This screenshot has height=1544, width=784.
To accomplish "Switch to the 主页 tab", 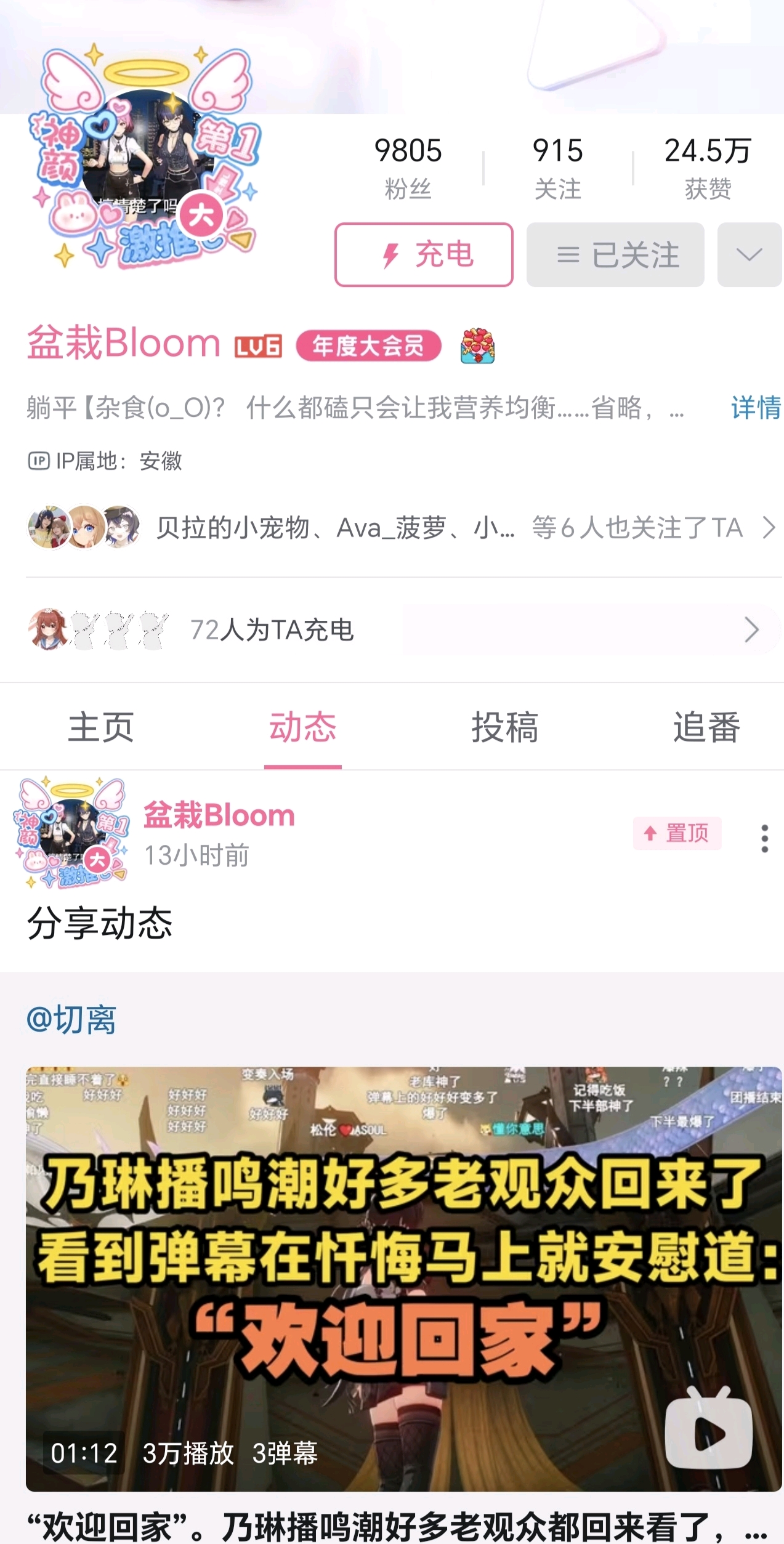I will coord(101,727).
